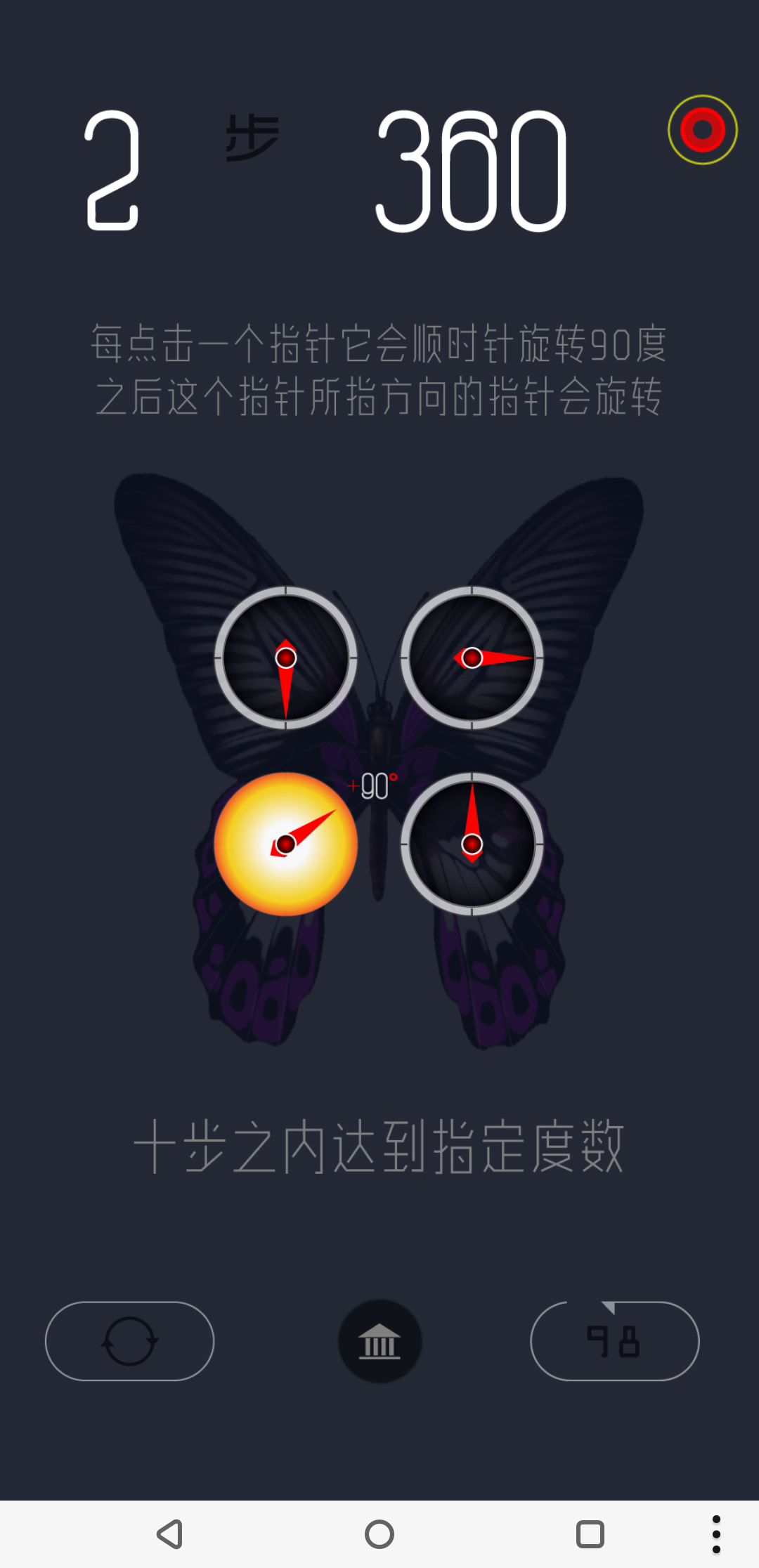Tap the red record circle icon
This screenshot has height=1568, width=759.
(x=702, y=130)
